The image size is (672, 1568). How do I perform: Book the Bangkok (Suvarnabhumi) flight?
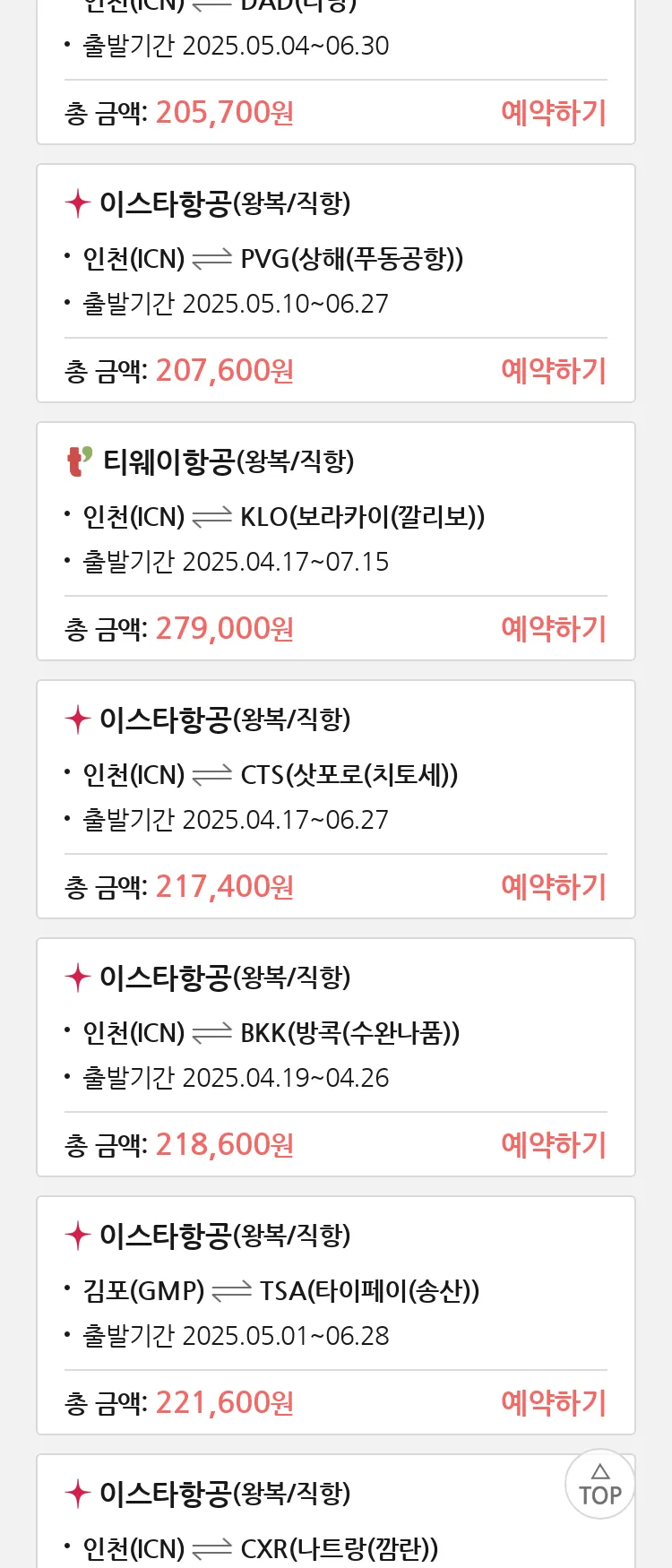[553, 1145]
